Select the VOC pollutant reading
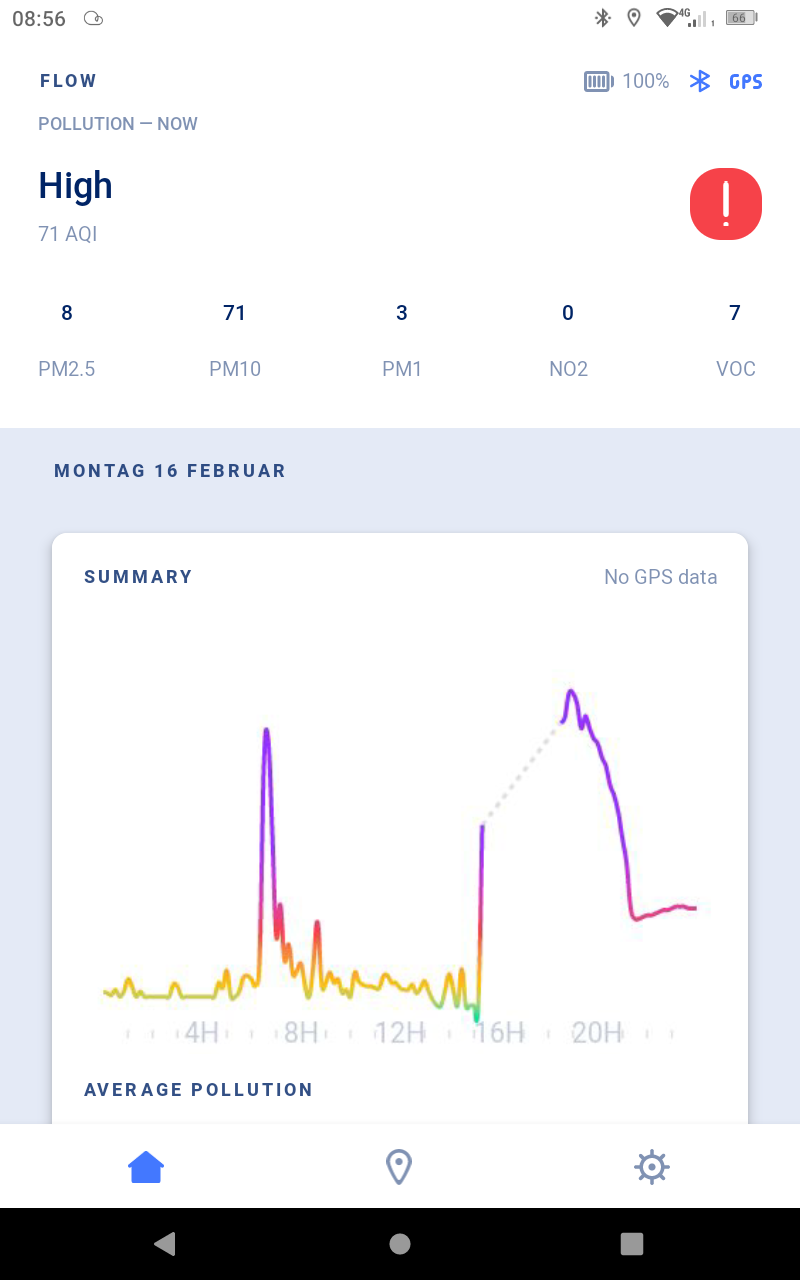800x1280 pixels. click(735, 340)
